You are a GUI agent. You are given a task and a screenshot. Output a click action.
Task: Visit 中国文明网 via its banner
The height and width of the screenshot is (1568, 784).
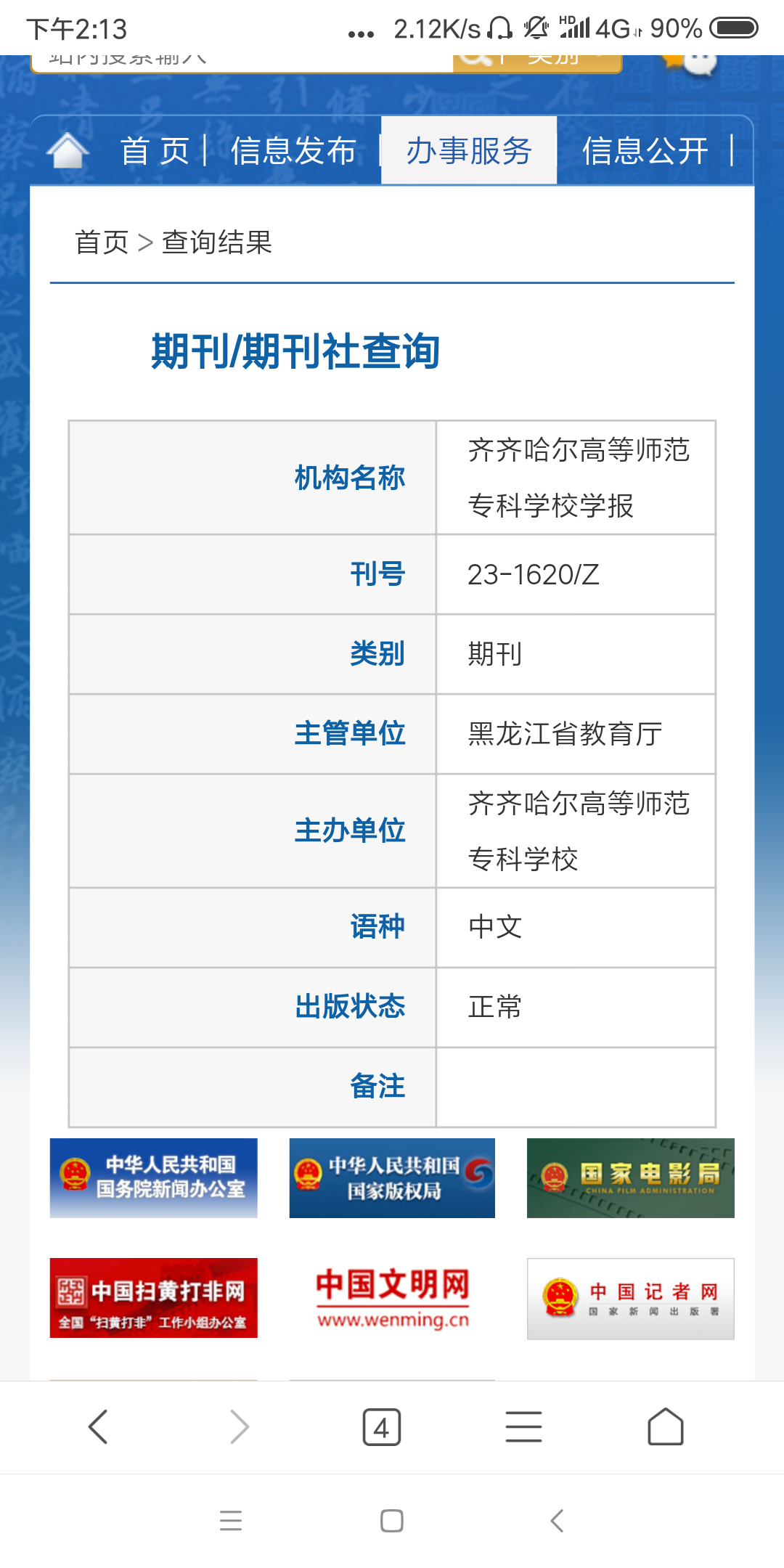392,1298
